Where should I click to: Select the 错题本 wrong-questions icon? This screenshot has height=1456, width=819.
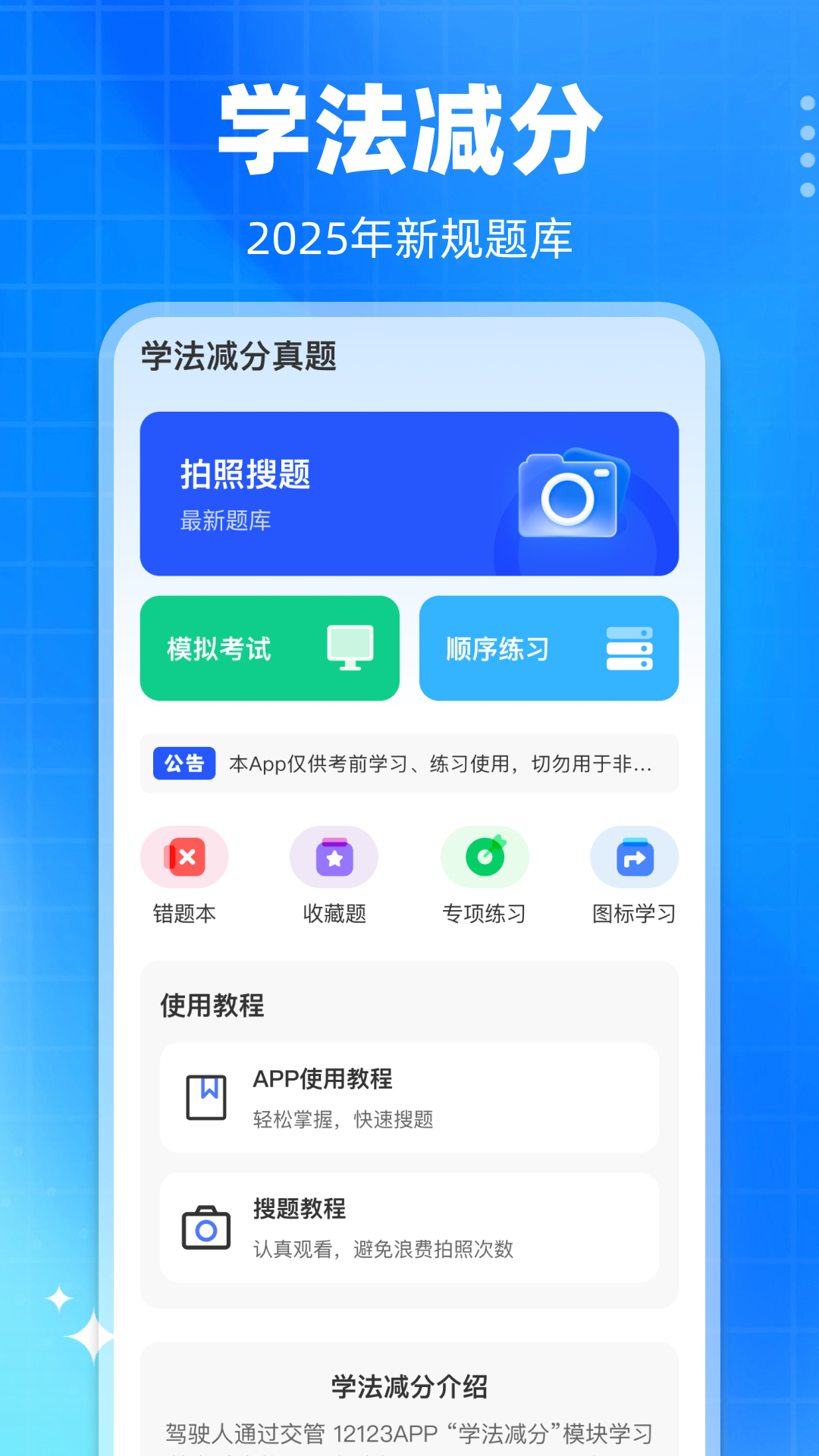point(184,857)
